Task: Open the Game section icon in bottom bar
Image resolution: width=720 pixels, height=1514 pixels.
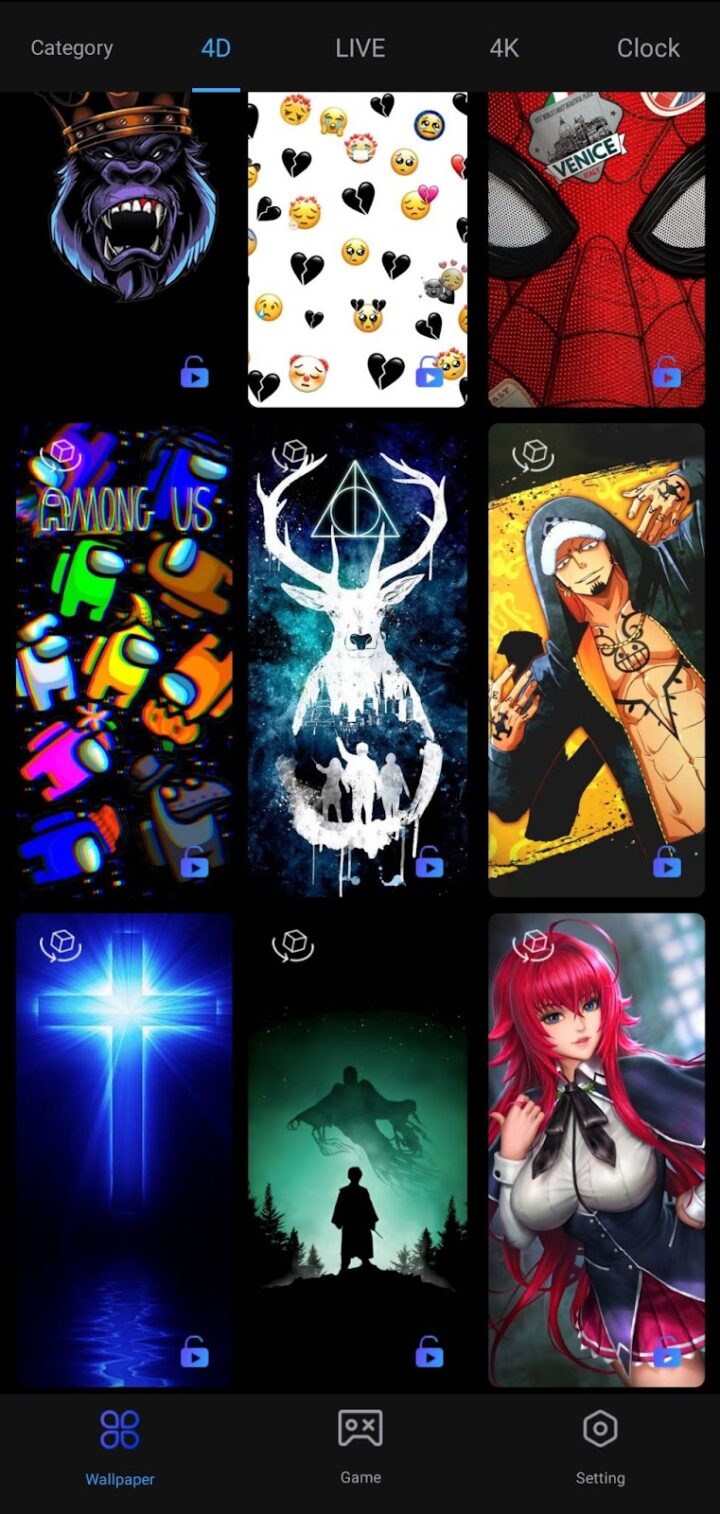Action: click(x=359, y=1428)
